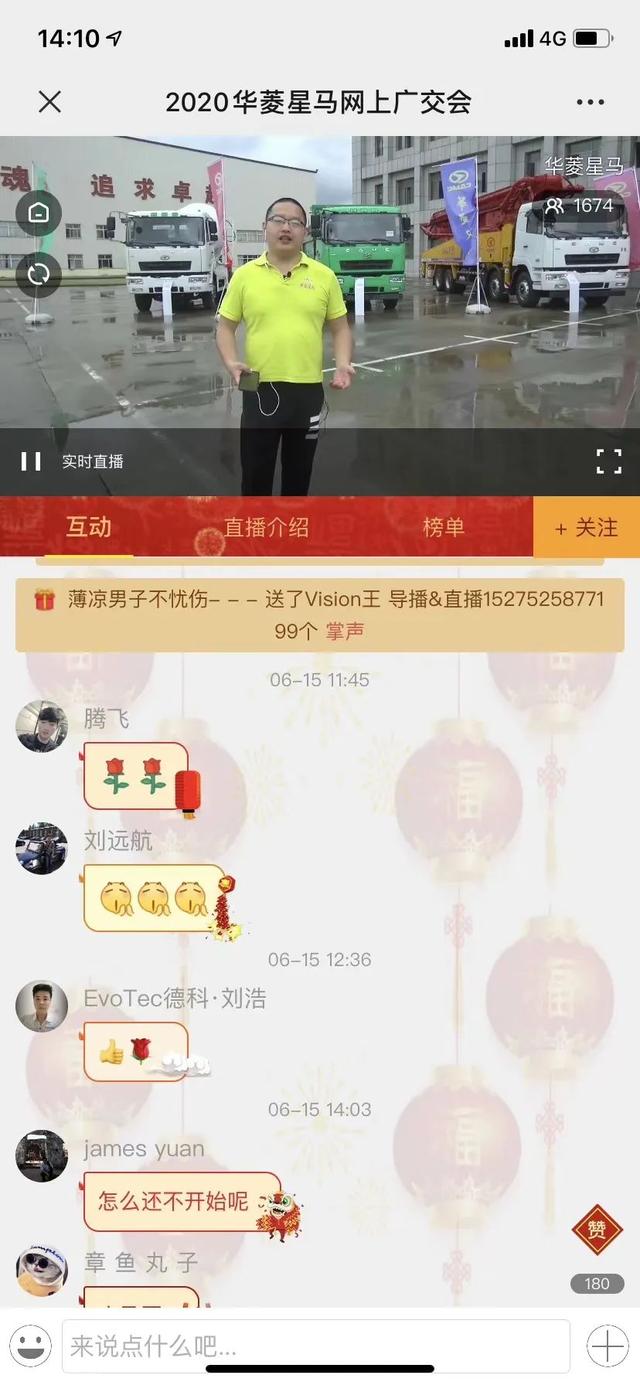Open the emoji picker
This screenshot has height=1385, width=640.
click(x=30, y=1346)
